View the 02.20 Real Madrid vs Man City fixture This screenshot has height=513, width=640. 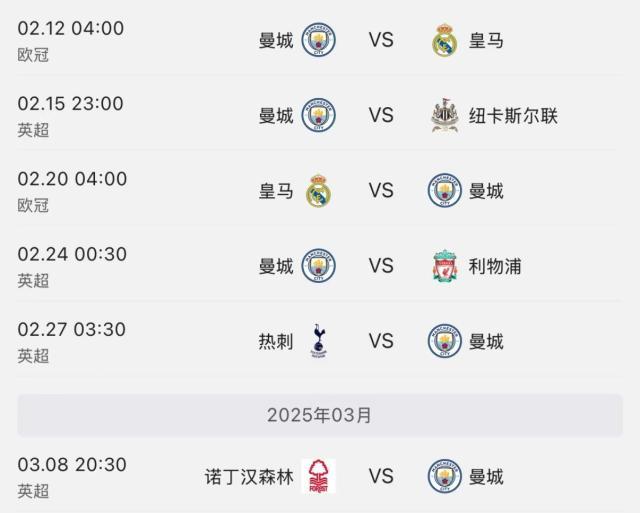[380, 191]
